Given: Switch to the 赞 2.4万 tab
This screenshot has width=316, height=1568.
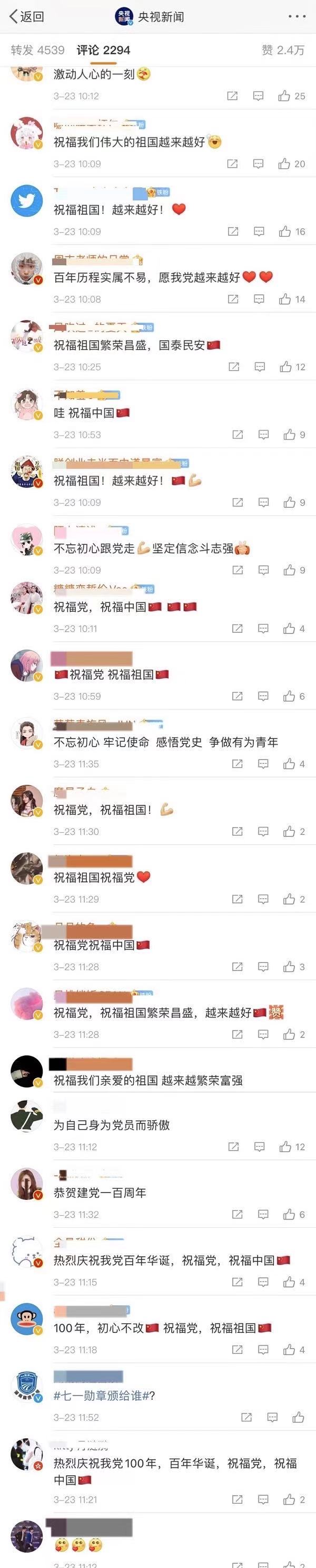Looking at the screenshot, I should 283,50.
